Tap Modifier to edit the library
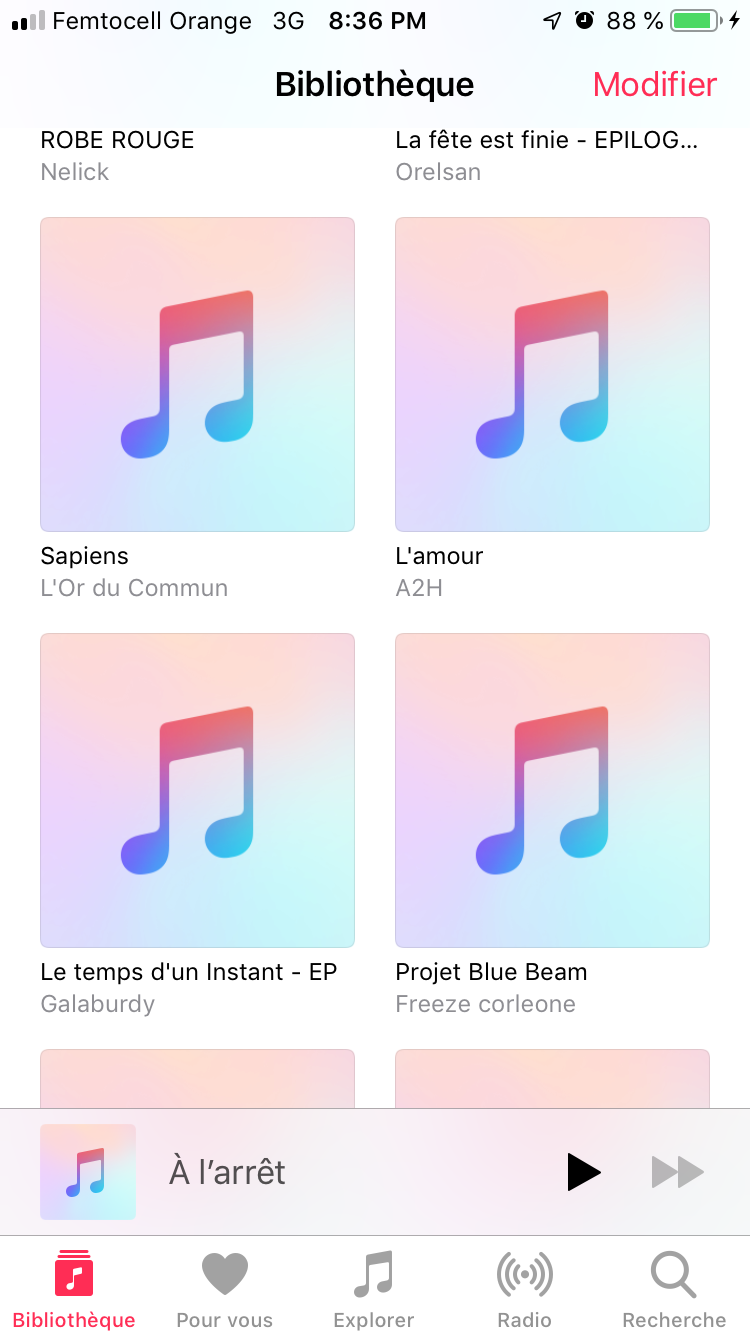The image size is (750, 1334). click(x=655, y=85)
